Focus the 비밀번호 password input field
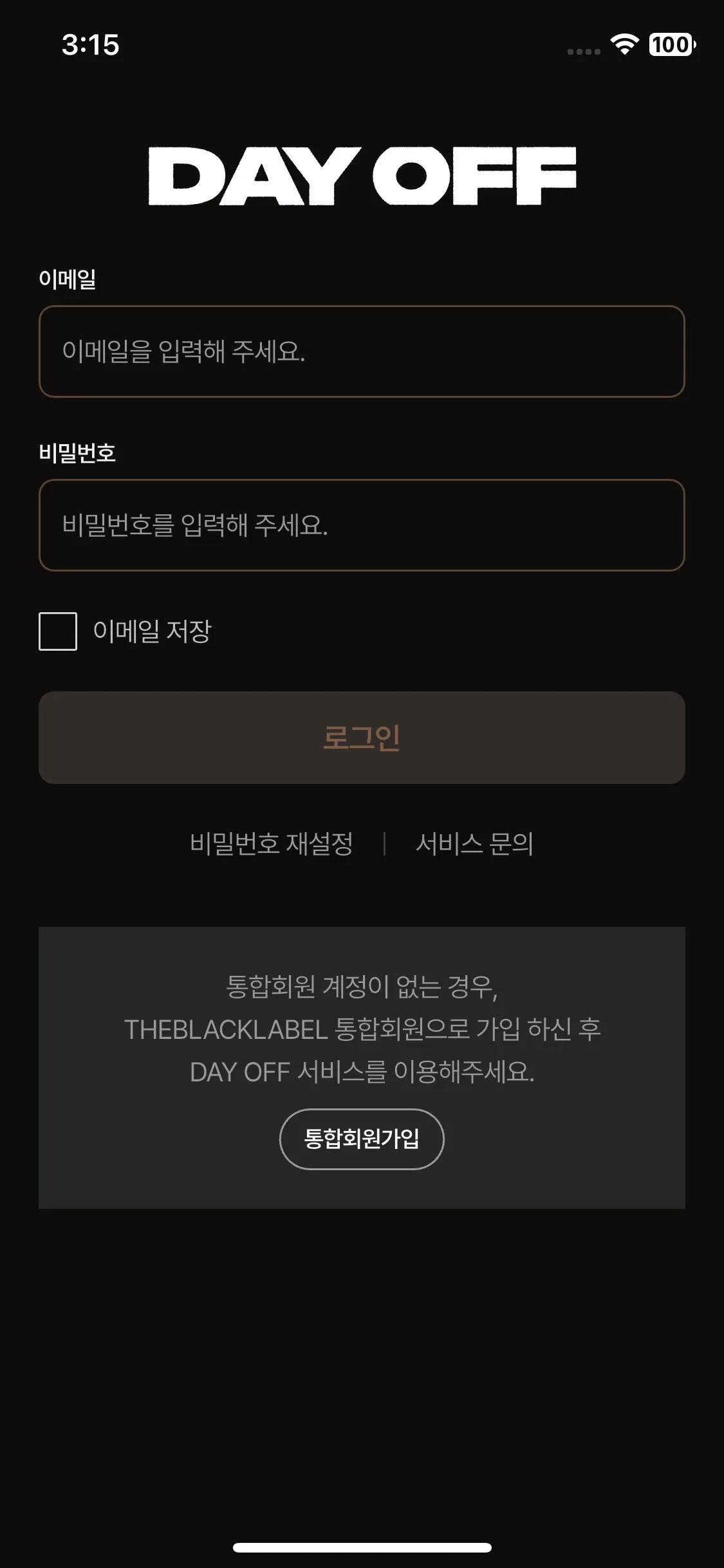The height and width of the screenshot is (1568, 724). [x=362, y=525]
